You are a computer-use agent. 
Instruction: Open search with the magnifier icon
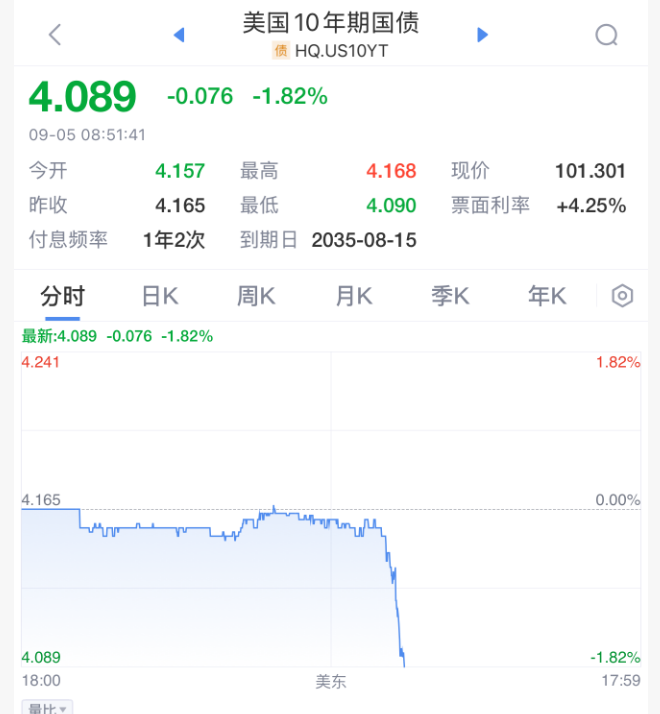(x=606, y=35)
